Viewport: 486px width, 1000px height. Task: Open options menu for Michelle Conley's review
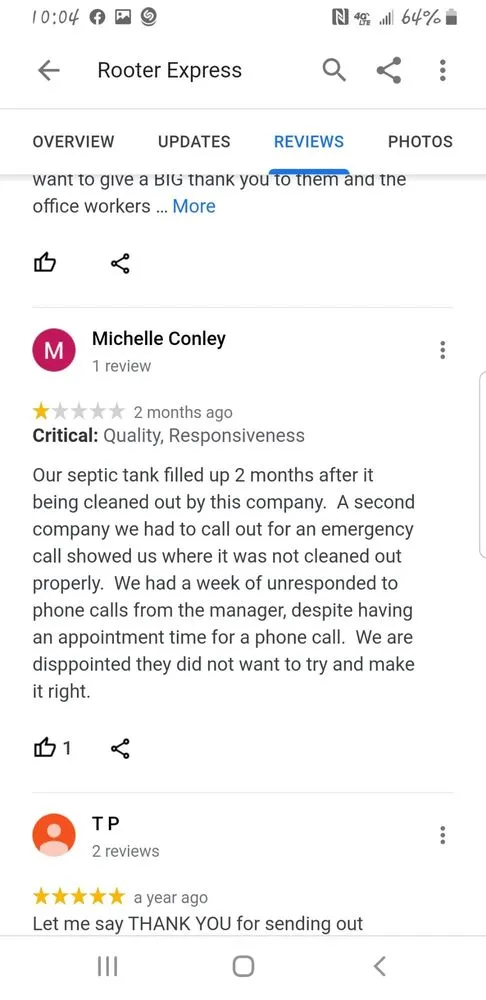click(x=443, y=349)
